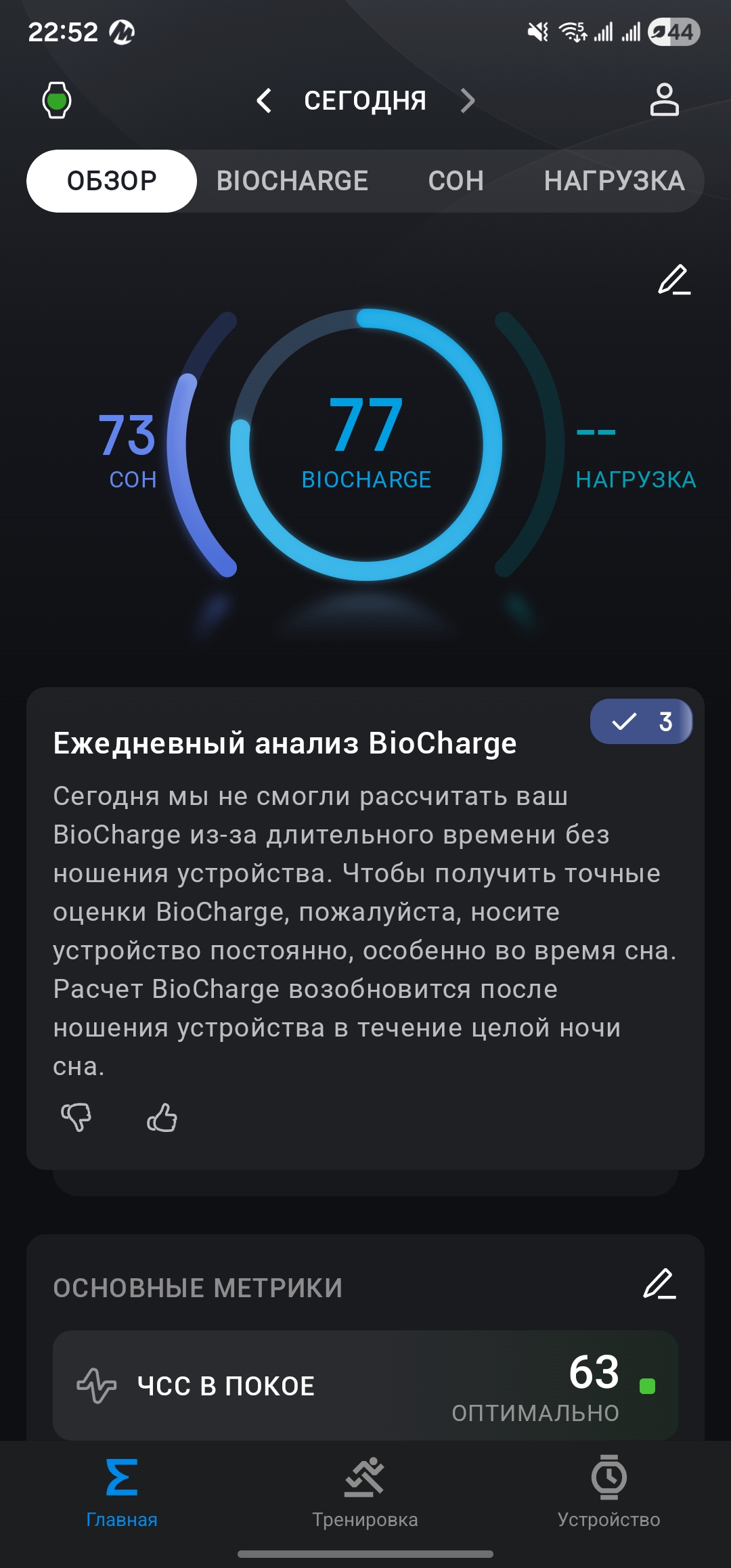The height and width of the screenshot is (1568, 731).
Task: Go to the previous day
Action: point(265,101)
